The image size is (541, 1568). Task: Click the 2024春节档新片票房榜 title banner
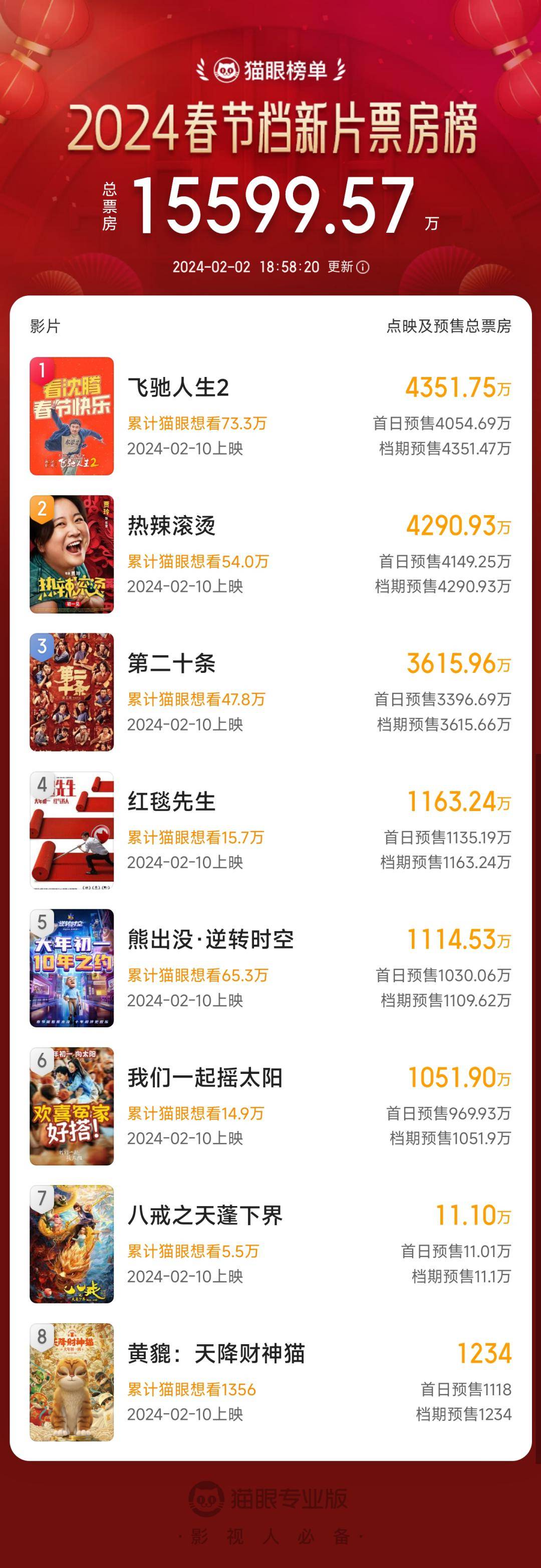(x=270, y=130)
